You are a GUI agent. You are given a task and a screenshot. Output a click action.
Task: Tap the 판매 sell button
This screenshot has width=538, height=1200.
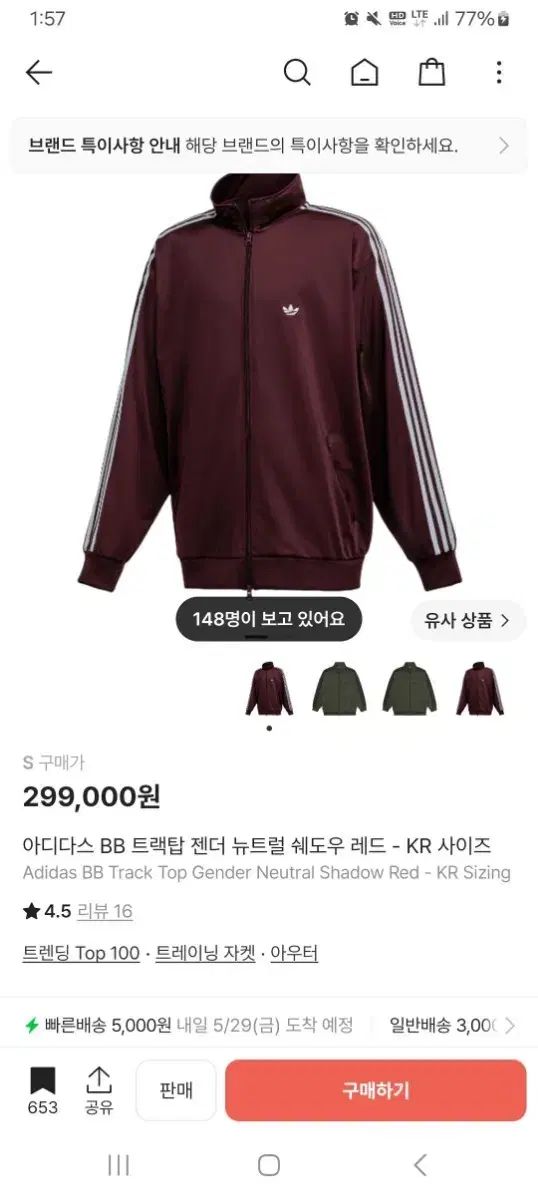pos(176,1090)
